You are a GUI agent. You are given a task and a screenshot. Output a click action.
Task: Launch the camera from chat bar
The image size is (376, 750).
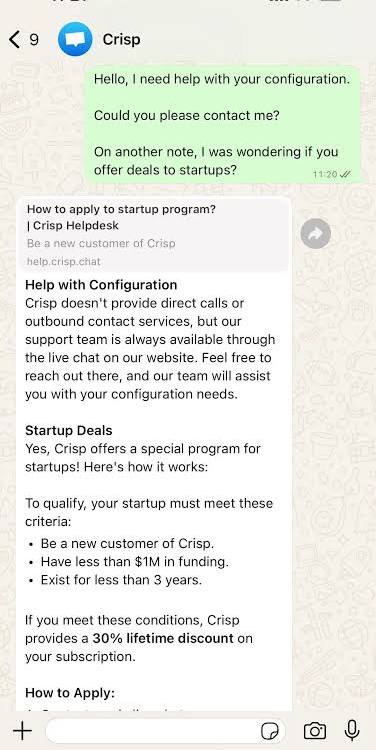(x=315, y=730)
